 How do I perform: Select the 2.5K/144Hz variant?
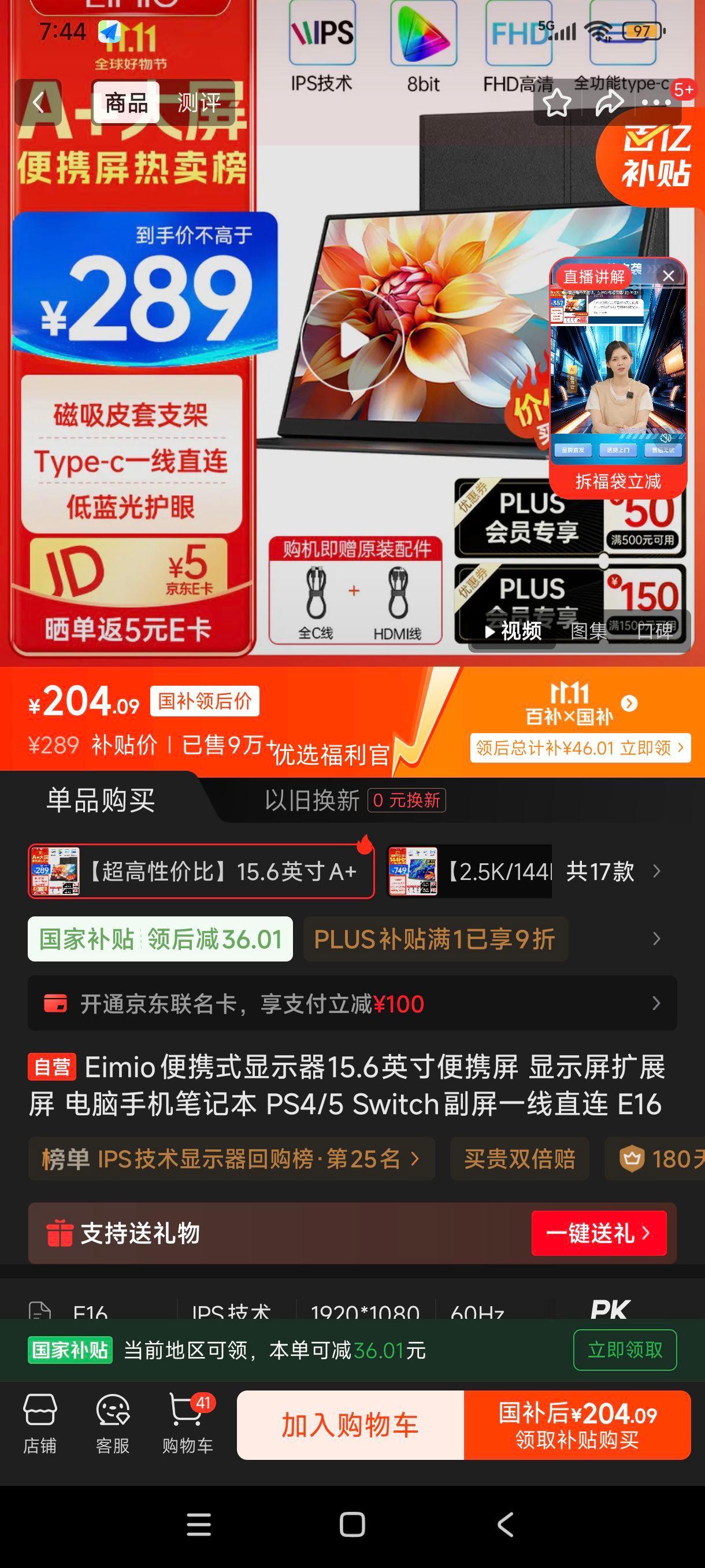pos(469,872)
